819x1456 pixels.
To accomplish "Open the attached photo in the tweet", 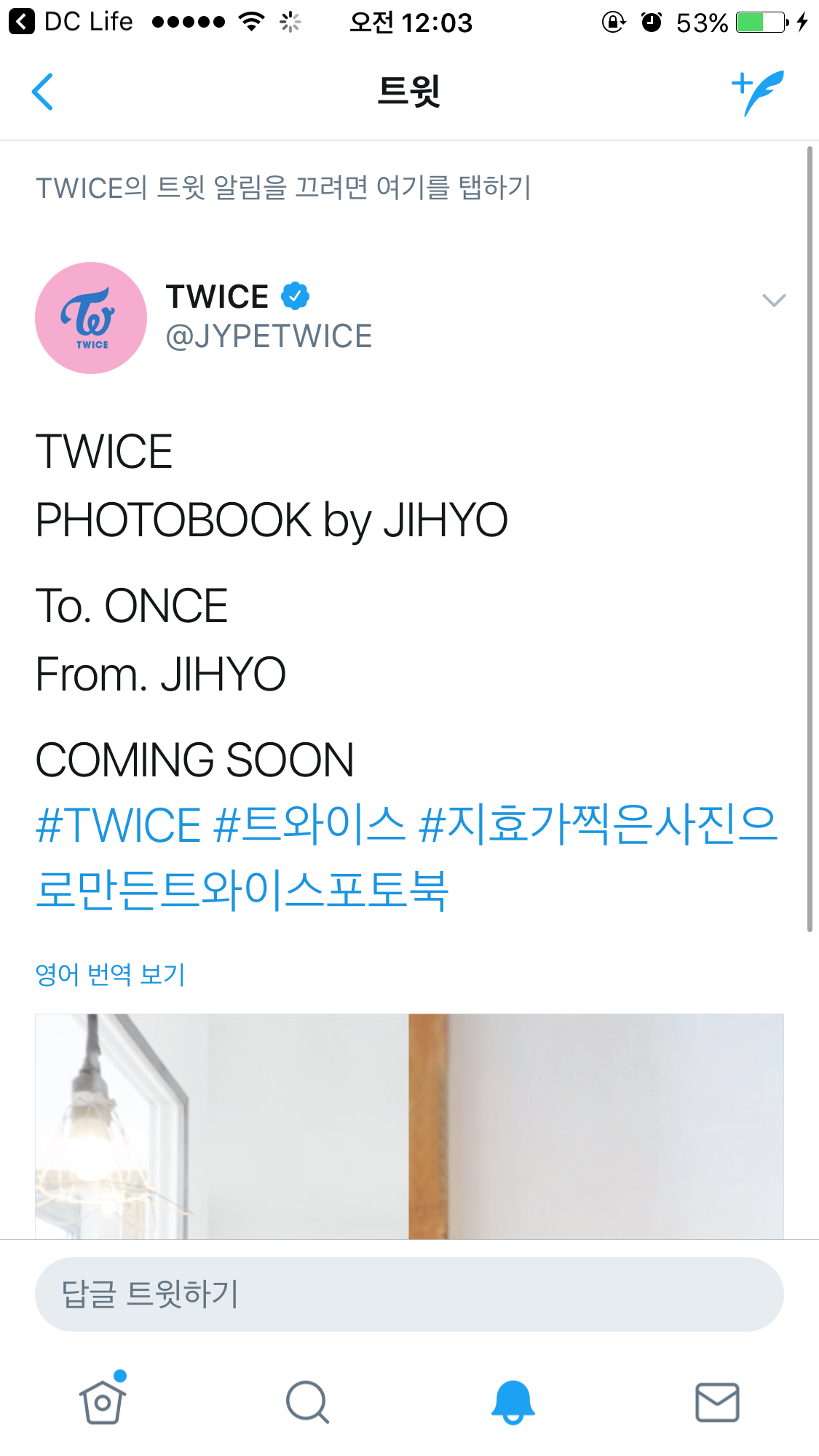I will coord(409,1126).
